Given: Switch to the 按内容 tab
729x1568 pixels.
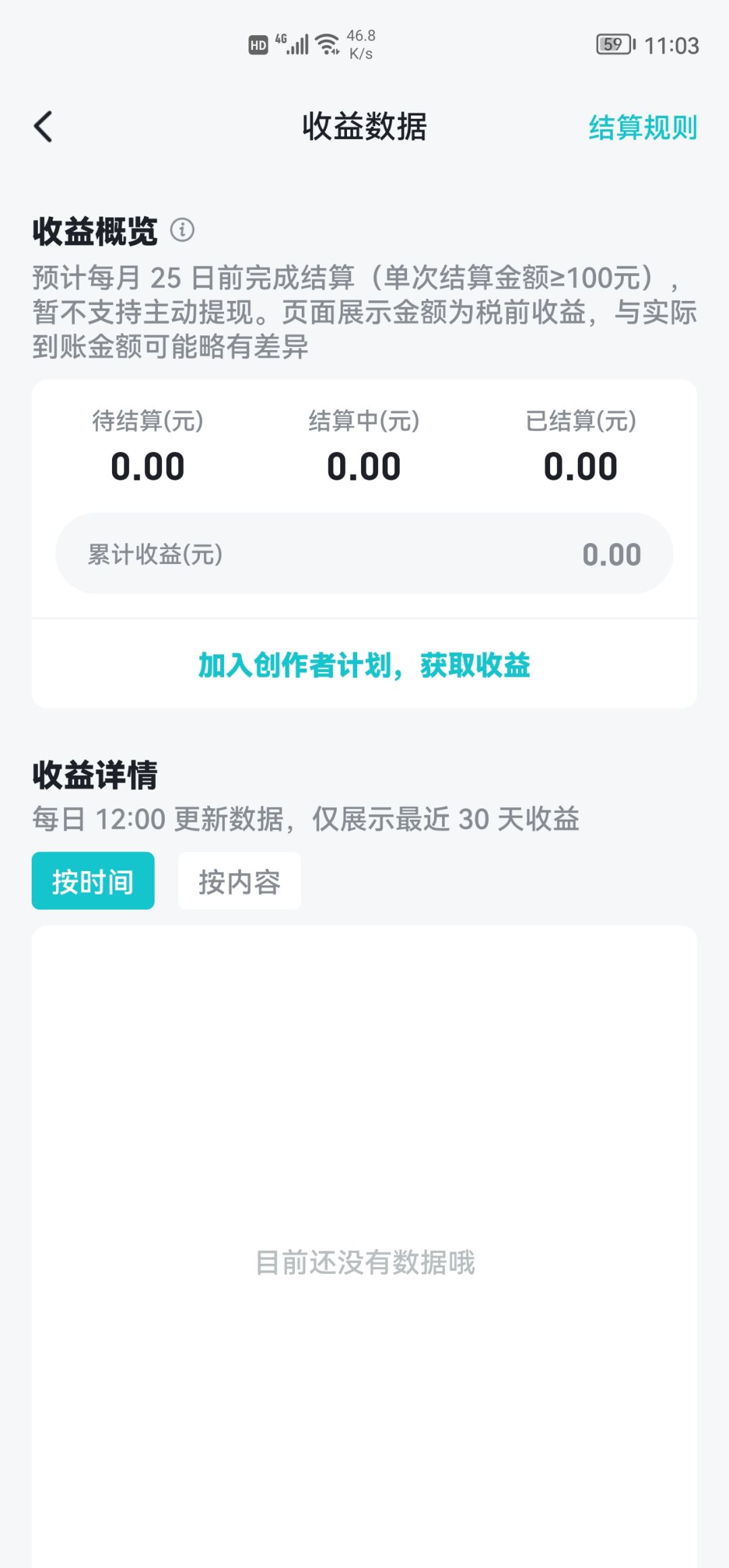Looking at the screenshot, I should 240,880.
